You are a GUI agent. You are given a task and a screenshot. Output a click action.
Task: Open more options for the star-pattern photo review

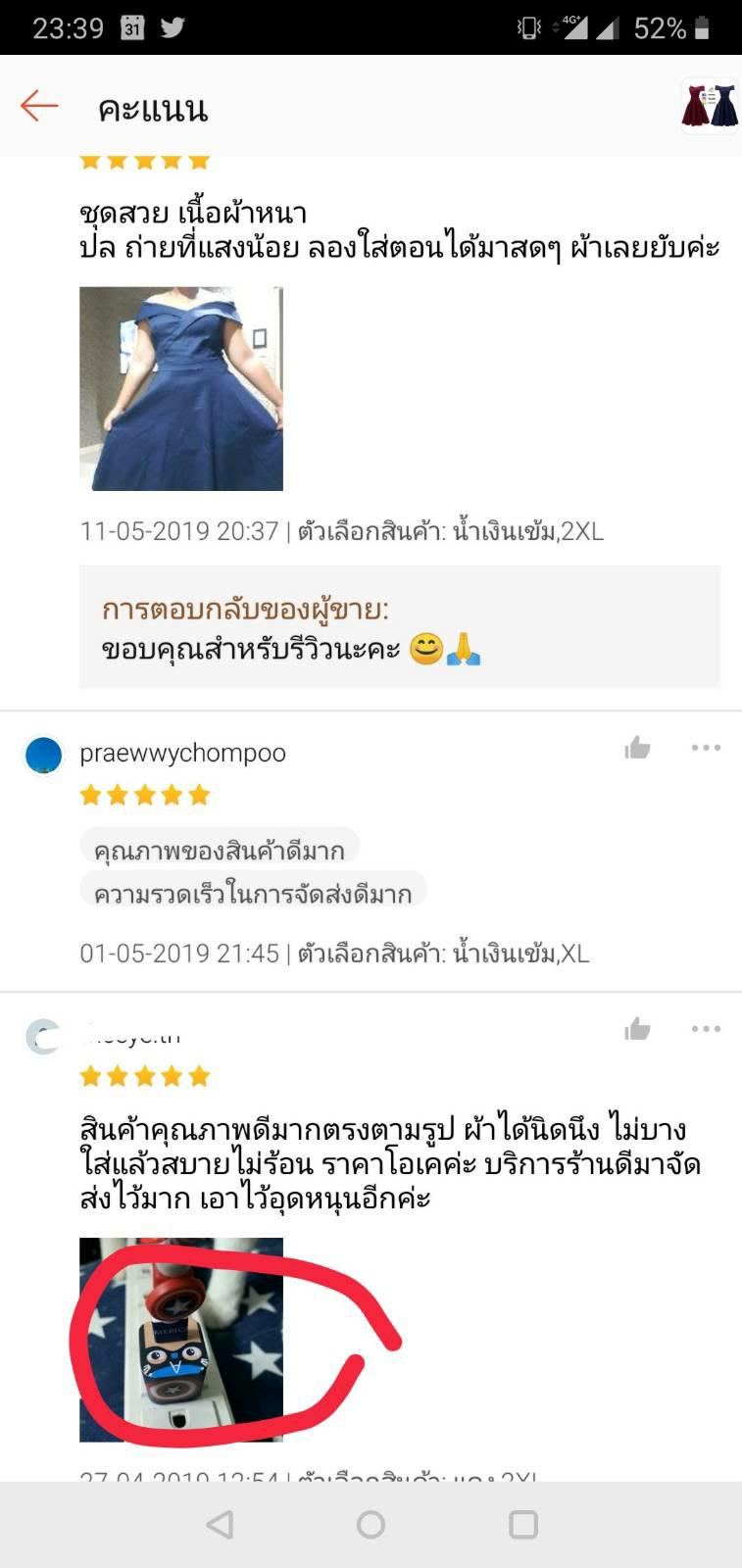tap(706, 1029)
